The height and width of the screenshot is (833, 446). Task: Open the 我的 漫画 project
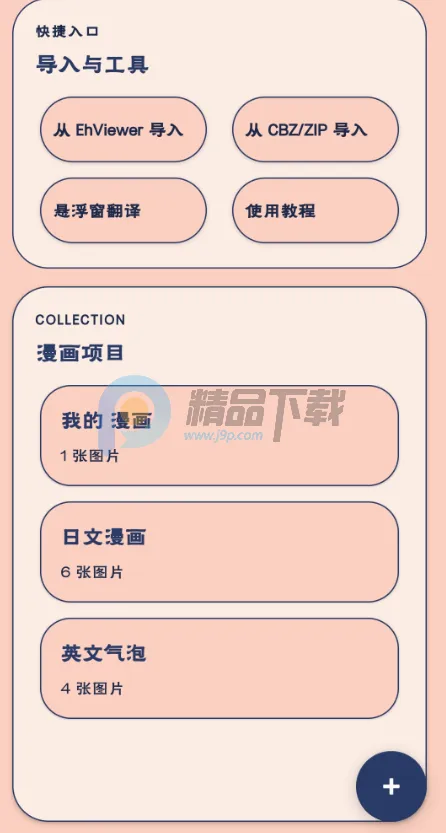pyautogui.click(x=219, y=436)
